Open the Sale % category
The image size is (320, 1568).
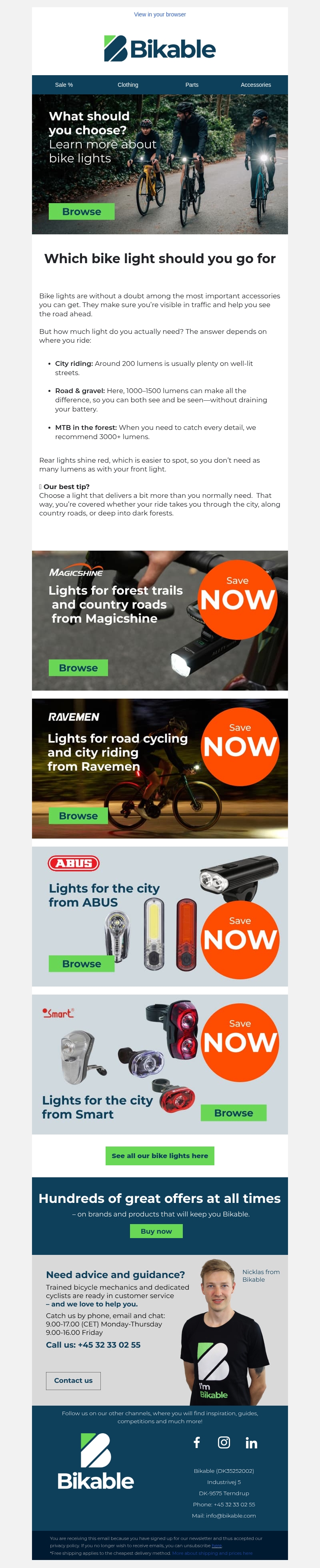pyautogui.click(x=64, y=85)
